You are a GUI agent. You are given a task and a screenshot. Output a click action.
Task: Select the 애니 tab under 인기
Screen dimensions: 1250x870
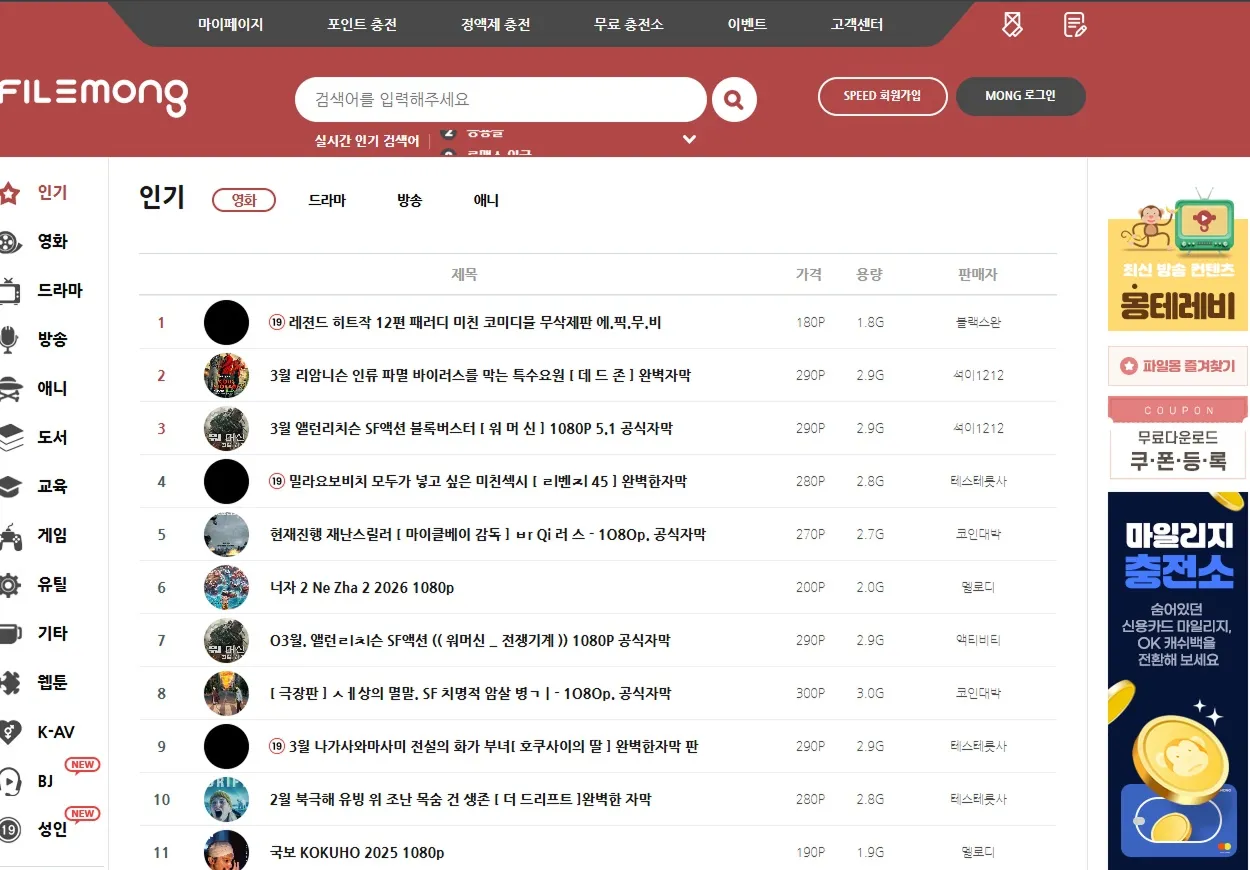486,200
